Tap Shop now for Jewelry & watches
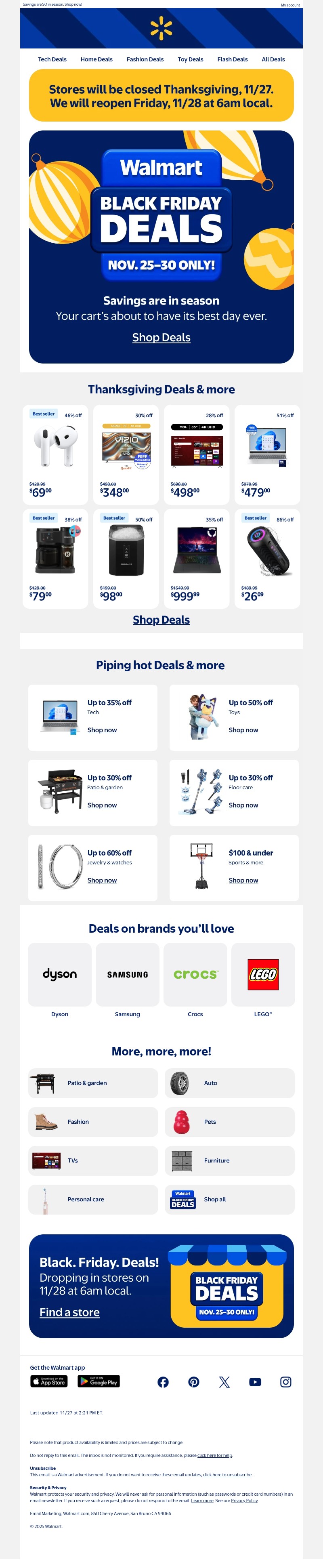Screen dimensions: 323x1568 coord(102,880)
